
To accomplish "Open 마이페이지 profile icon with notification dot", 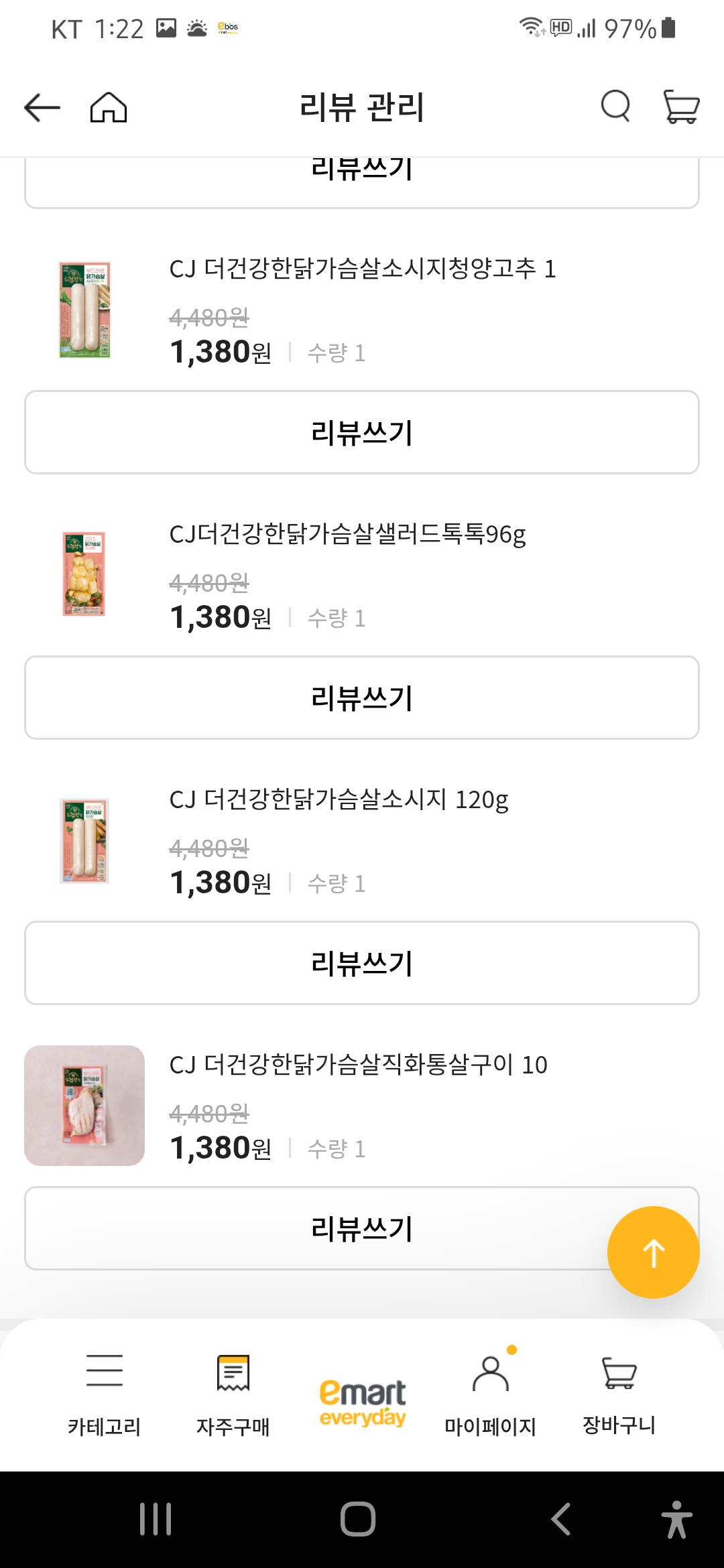I will [x=491, y=1372].
